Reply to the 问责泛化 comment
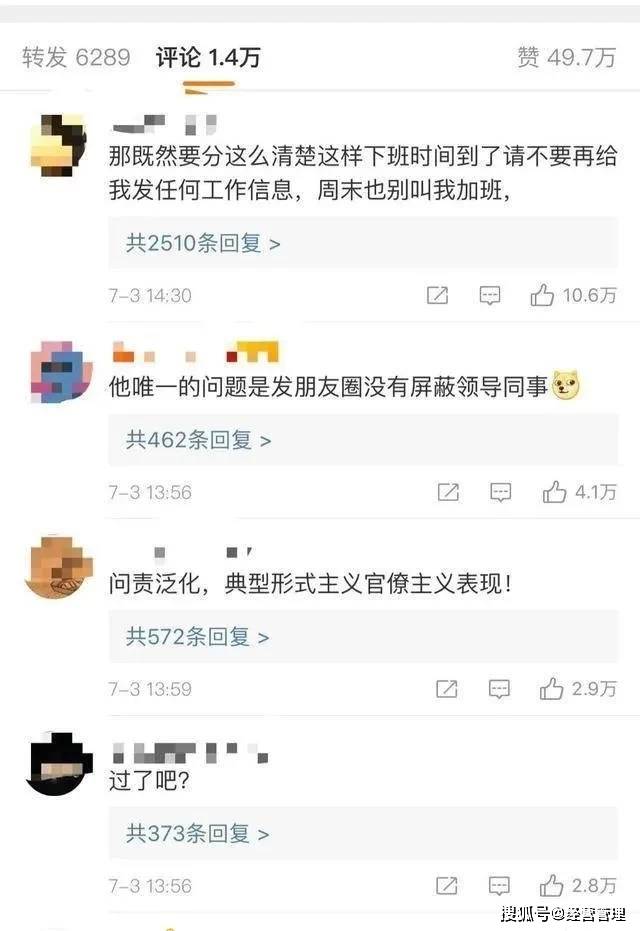This screenshot has width=640, height=931. click(499, 689)
